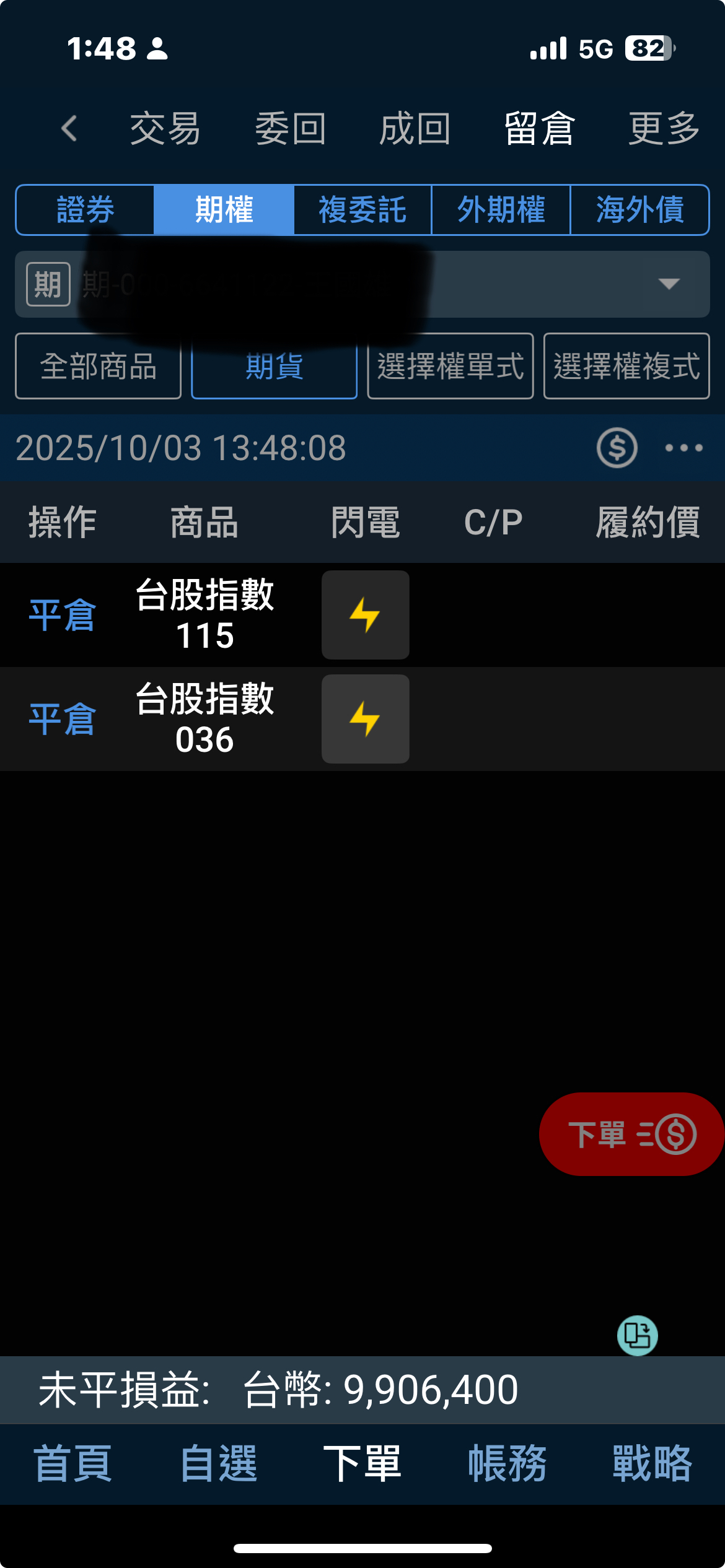Tap 平倉 for 台股指數 115
This screenshot has width=725, height=1568.
(x=62, y=616)
